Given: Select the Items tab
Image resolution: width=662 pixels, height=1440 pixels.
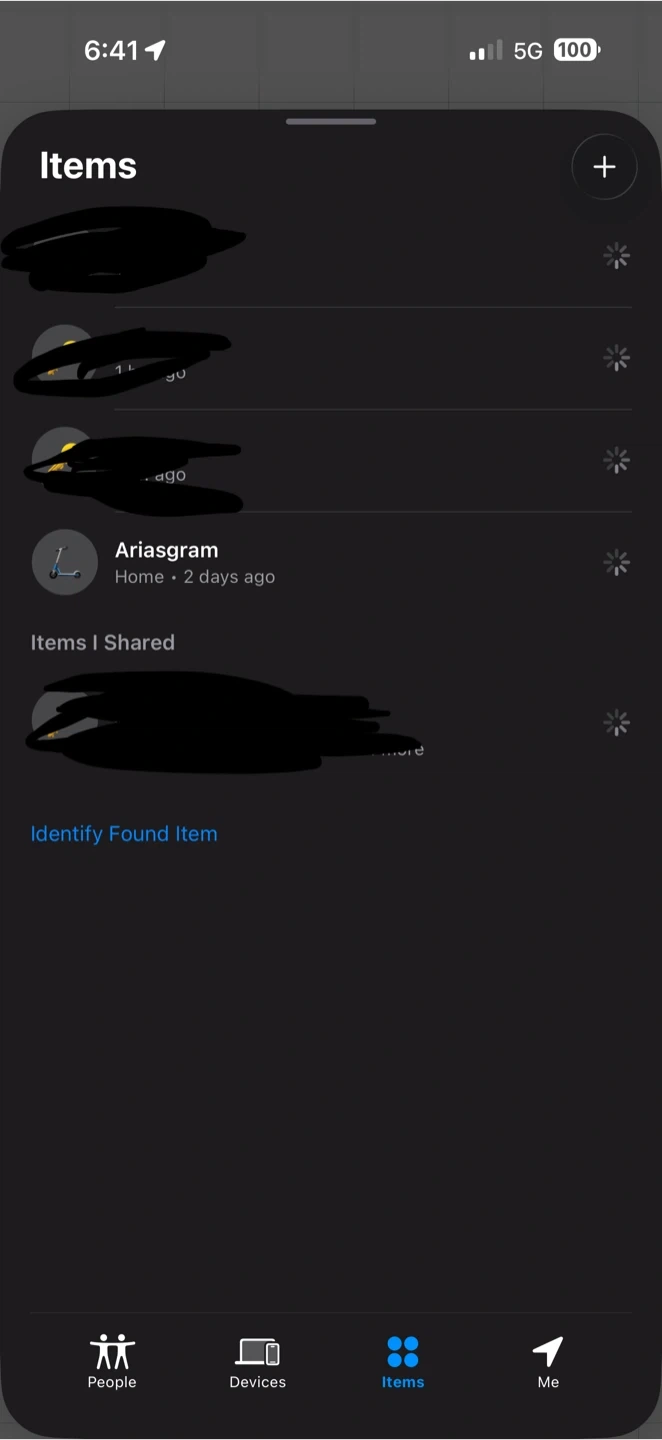Looking at the screenshot, I should tap(403, 1362).
